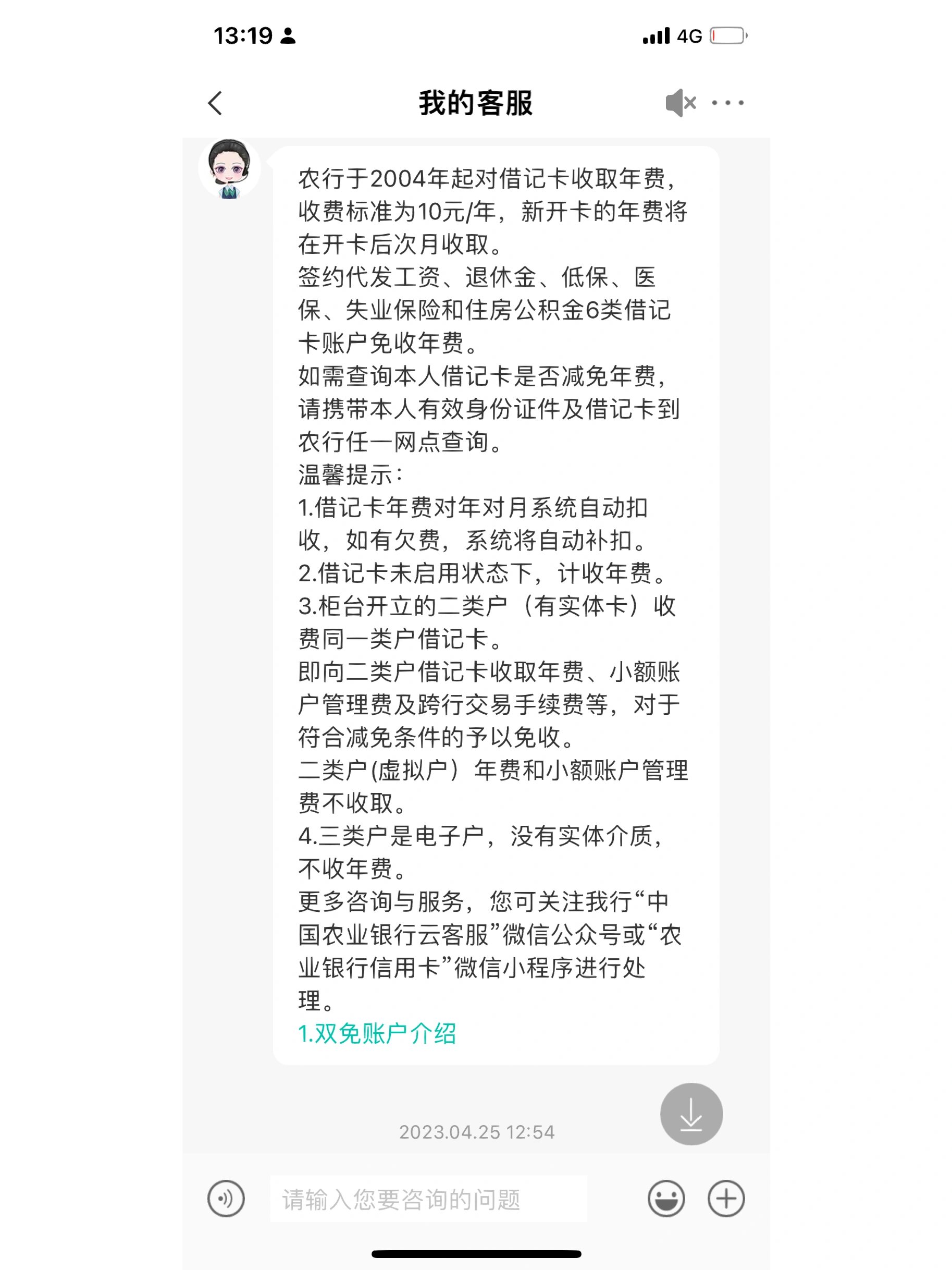This screenshot has height=1270, width=952.
Task: Open the 双免账户介绍 link
Action: tap(377, 1033)
